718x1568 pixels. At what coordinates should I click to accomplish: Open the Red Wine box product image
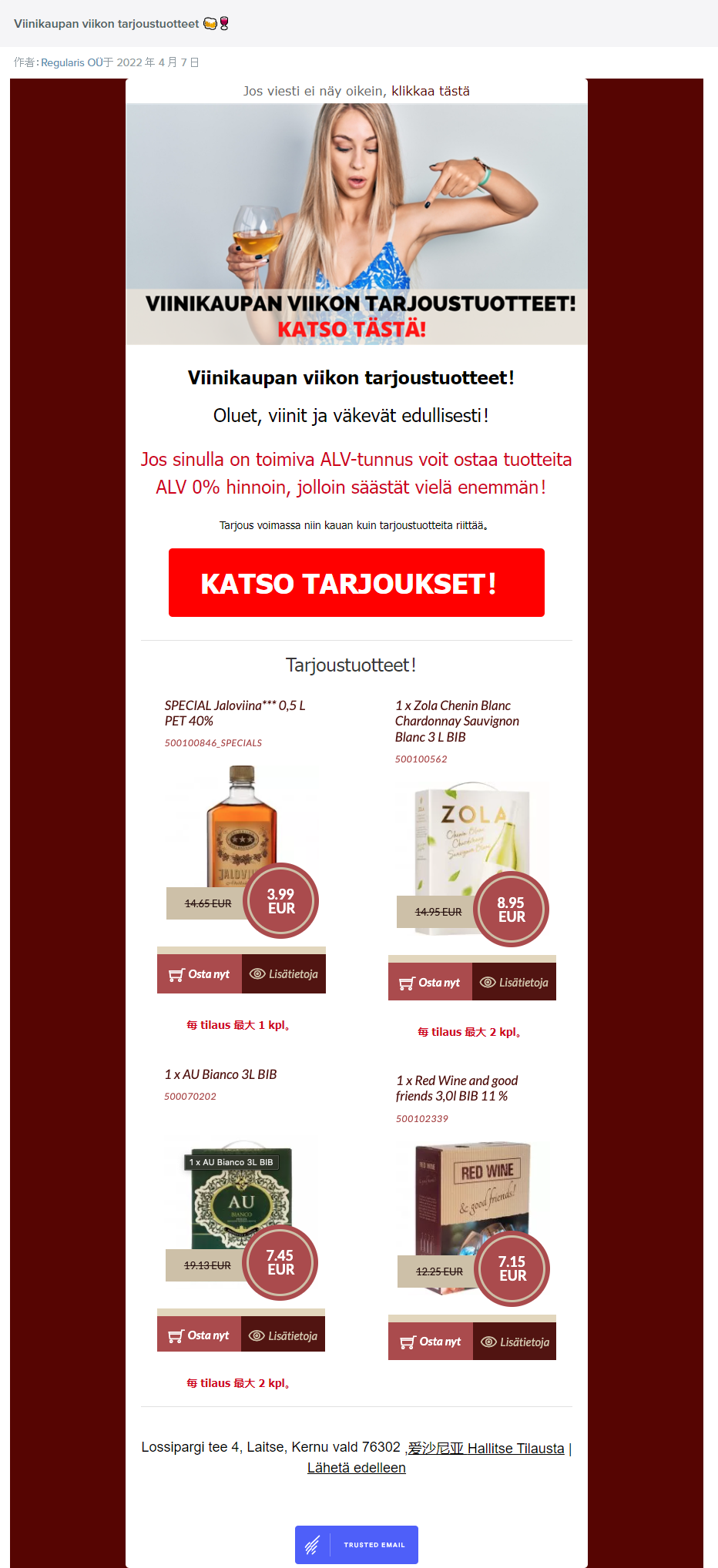click(471, 1201)
